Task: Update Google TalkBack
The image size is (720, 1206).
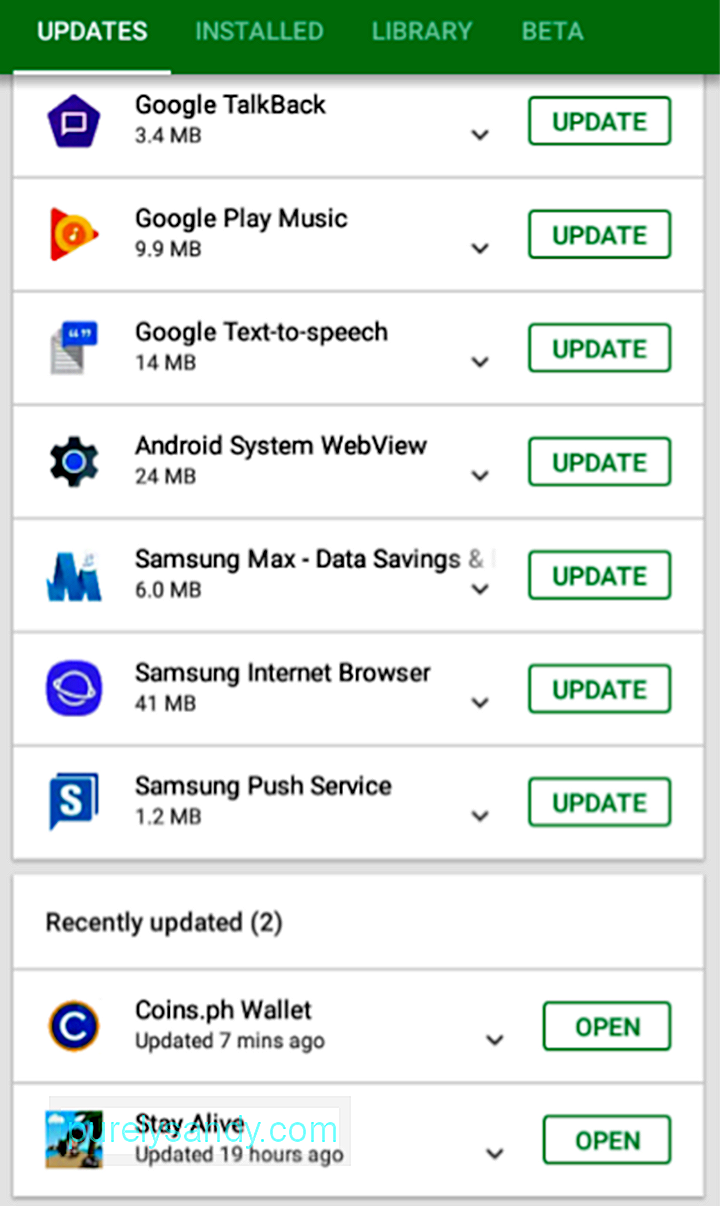Action: pos(599,121)
